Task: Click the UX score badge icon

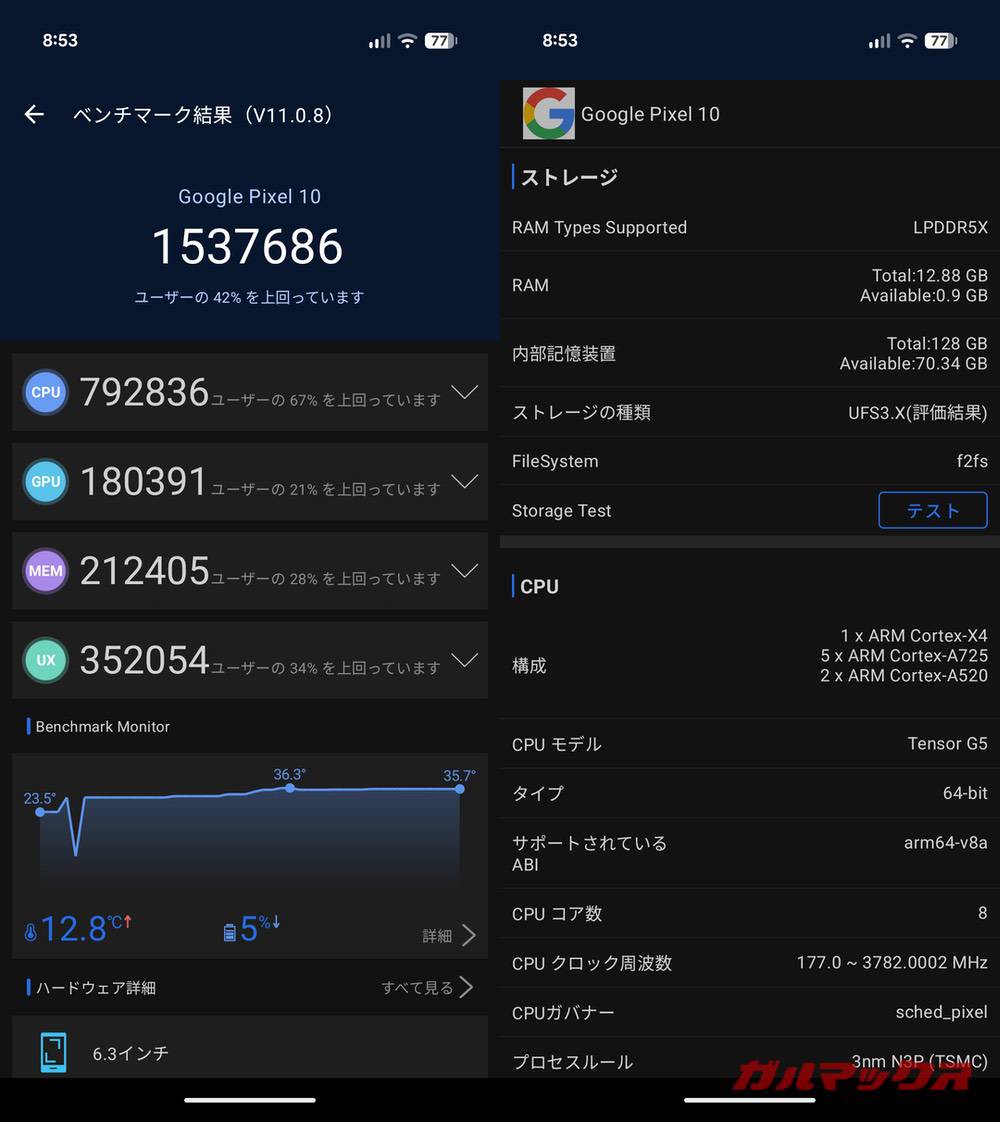Action: click(45, 660)
